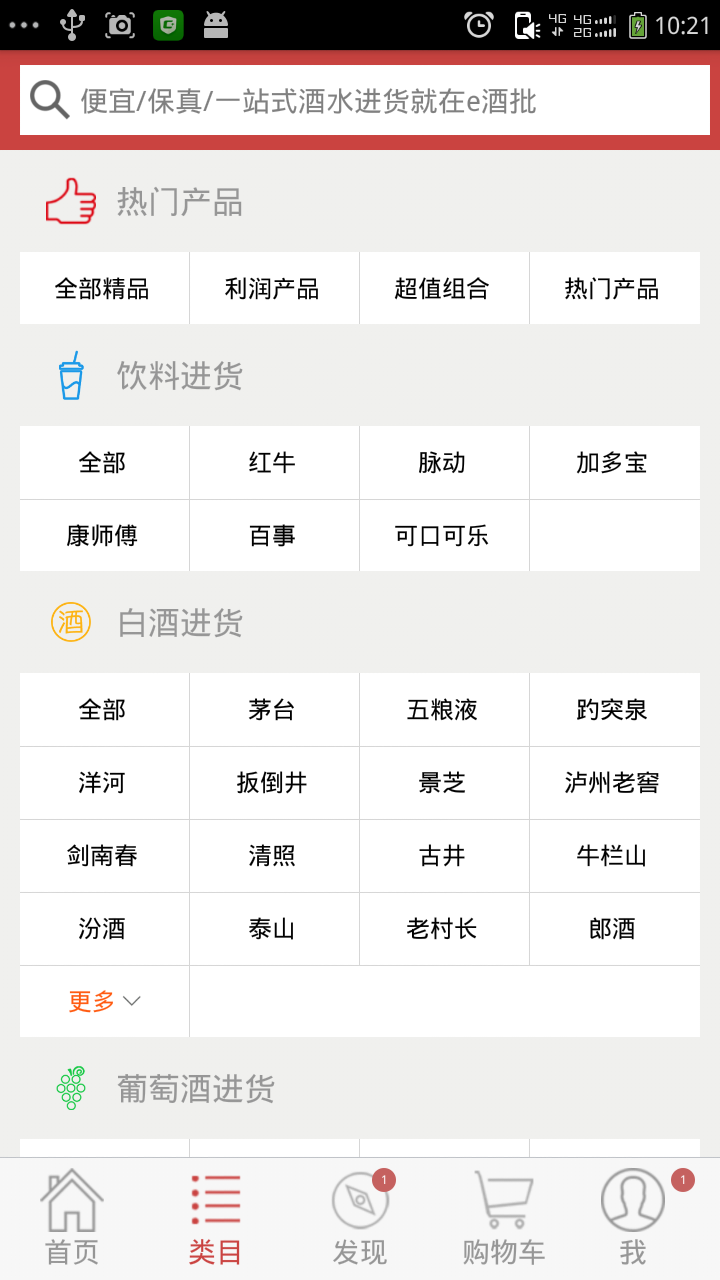Open the 加多宝 brand
The height and width of the screenshot is (1280, 720).
point(614,462)
